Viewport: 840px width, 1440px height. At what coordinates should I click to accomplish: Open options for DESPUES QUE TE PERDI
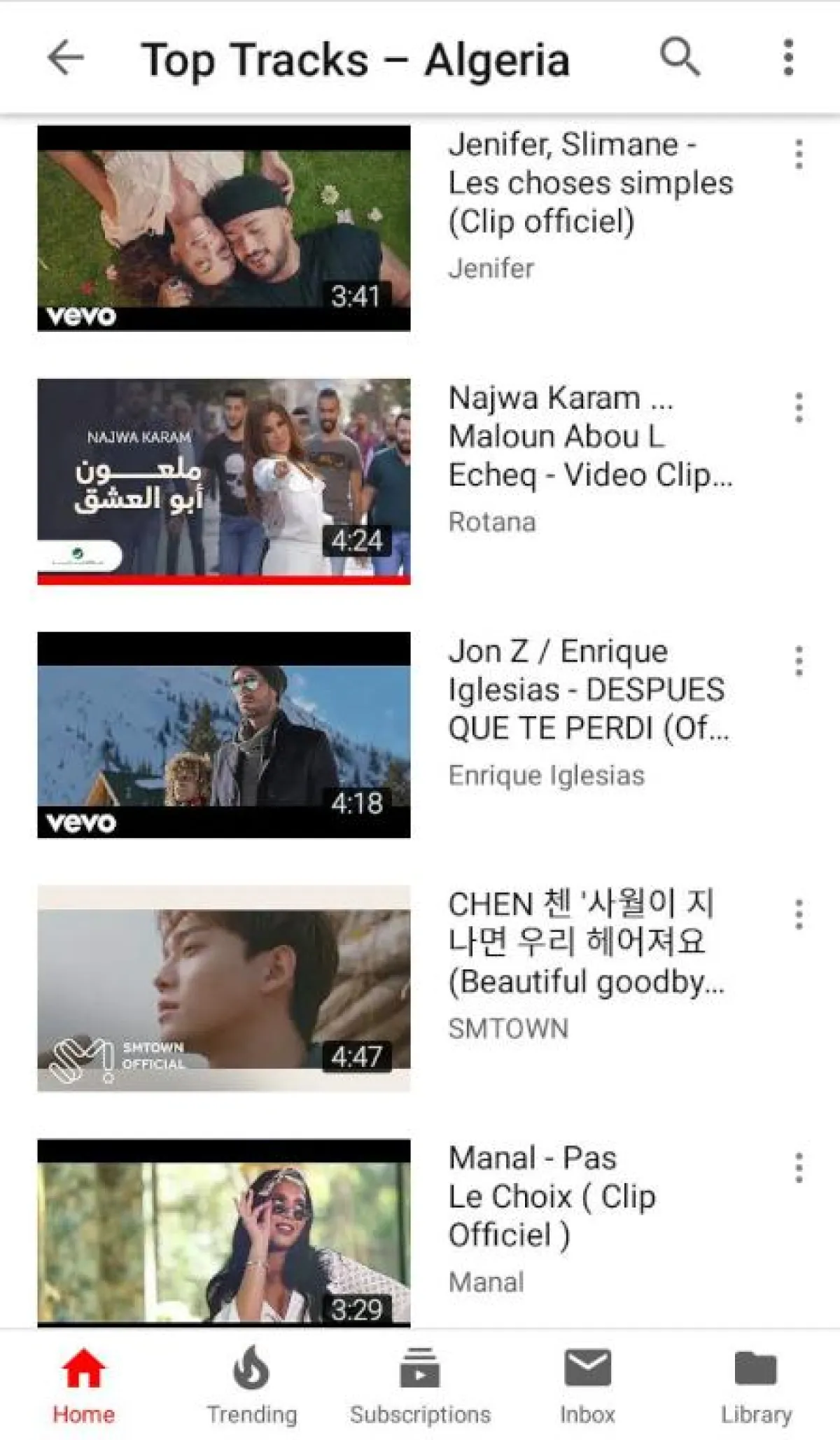tap(799, 661)
